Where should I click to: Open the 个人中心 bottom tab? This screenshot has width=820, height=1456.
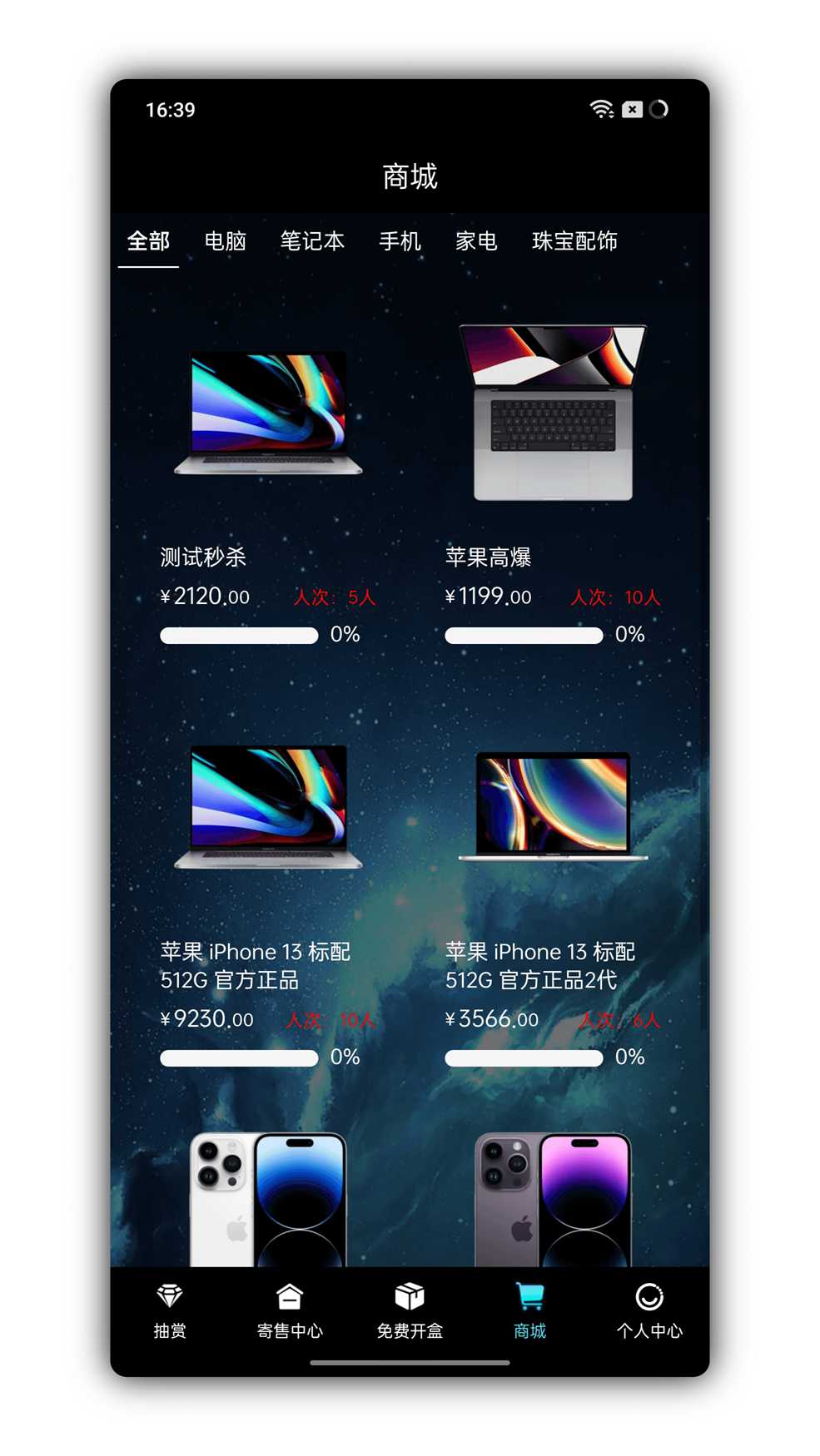tap(649, 1311)
